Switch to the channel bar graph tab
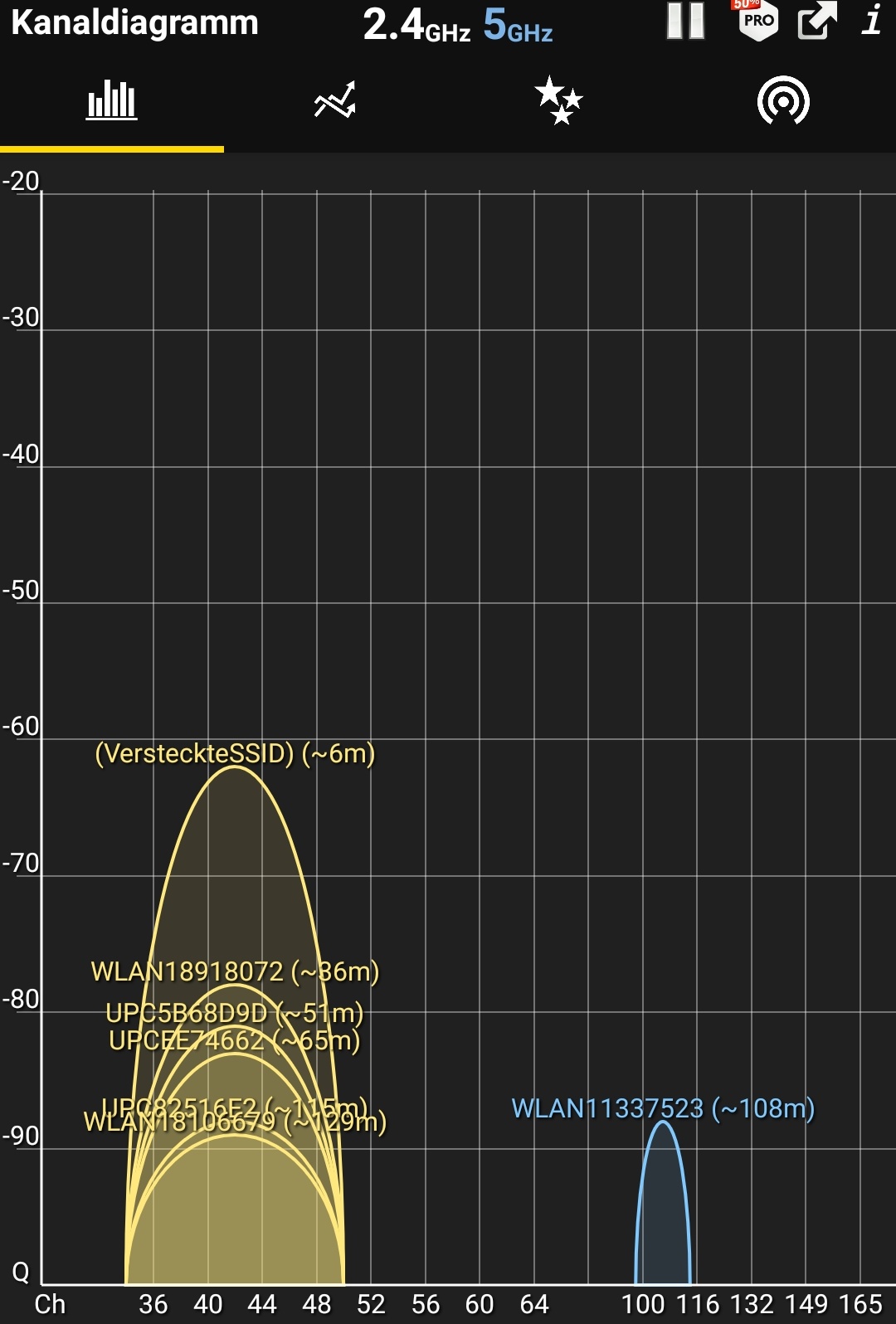The image size is (896, 1324). tap(112, 101)
